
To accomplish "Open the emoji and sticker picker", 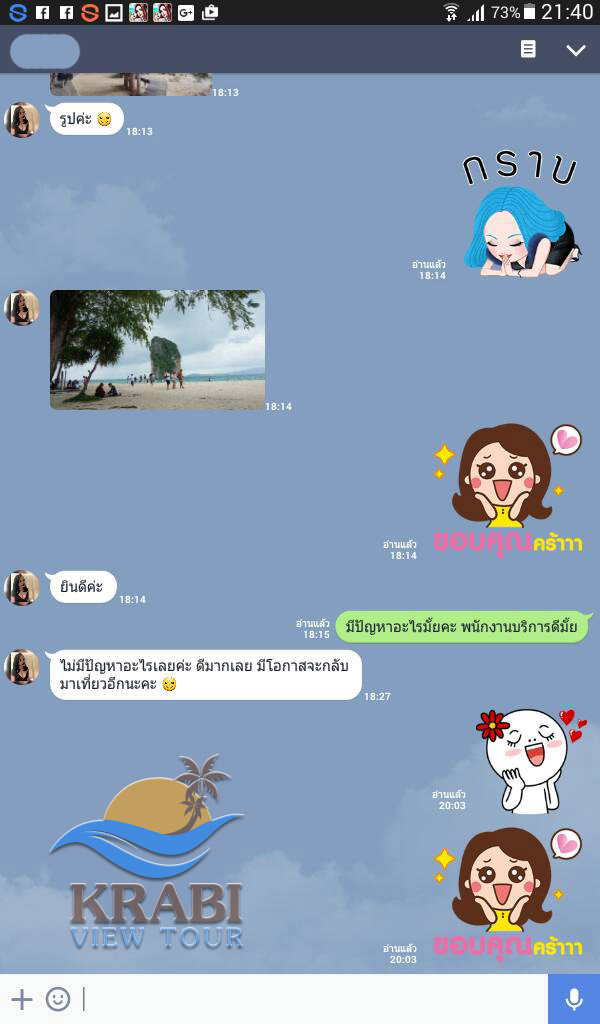I will [58, 999].
